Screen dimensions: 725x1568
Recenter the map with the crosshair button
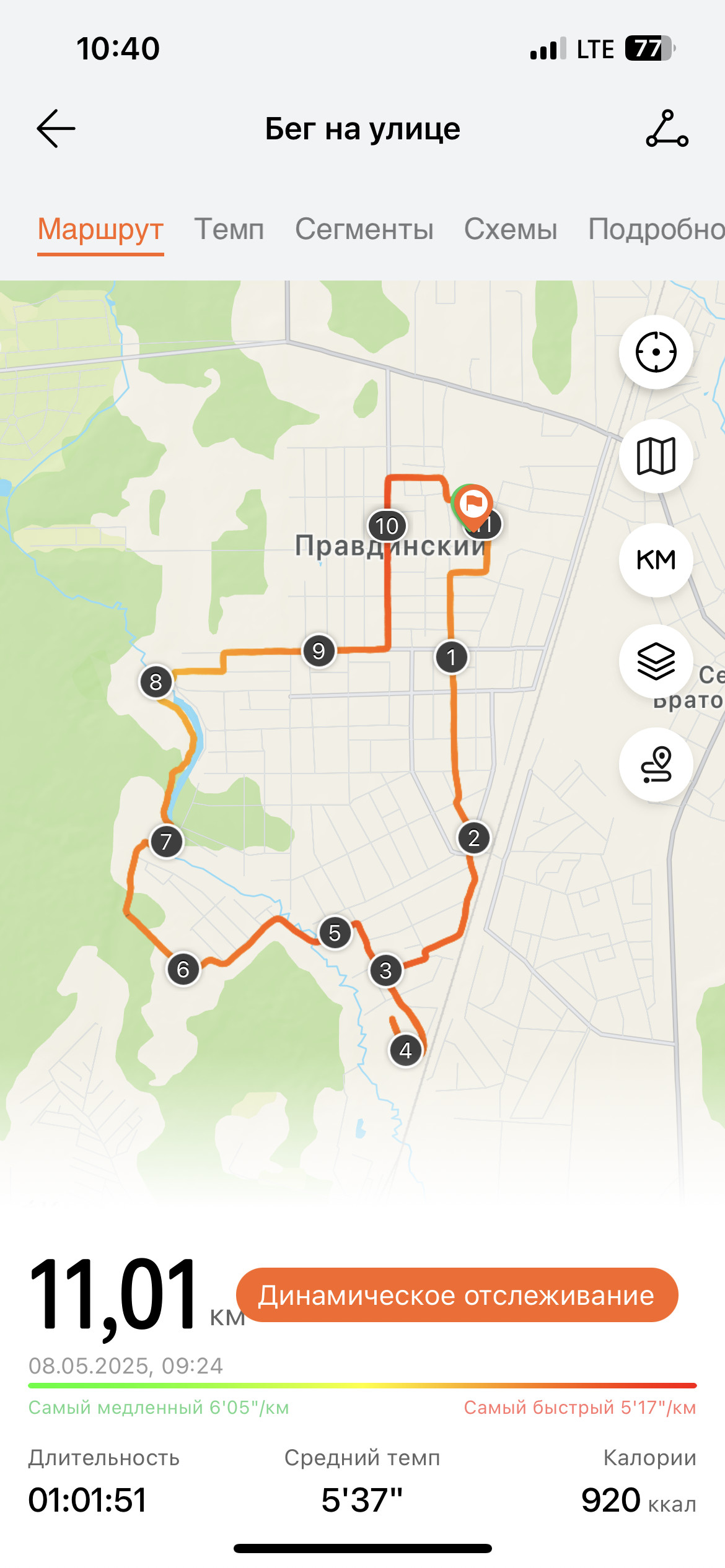pyautogui.click(x=656, y=352)
